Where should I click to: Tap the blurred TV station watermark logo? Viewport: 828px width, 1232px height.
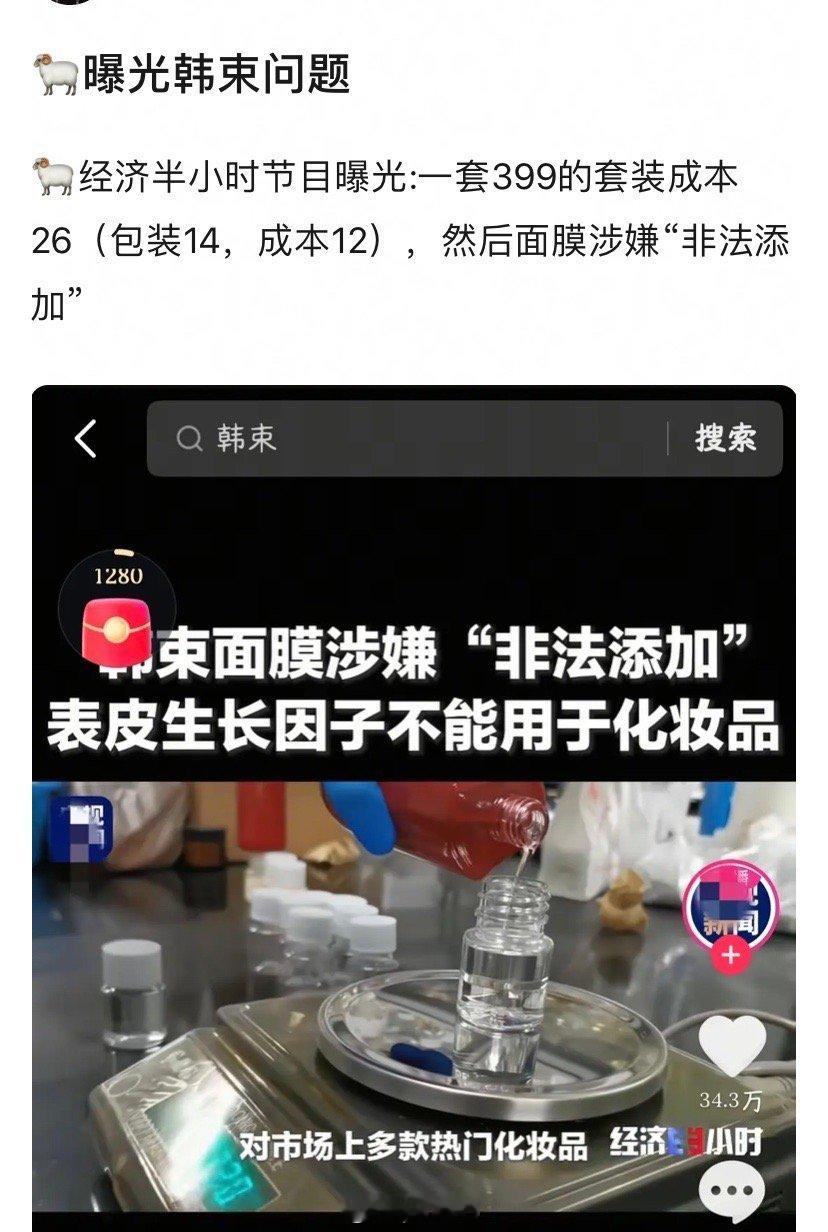(x=80, y=830)
